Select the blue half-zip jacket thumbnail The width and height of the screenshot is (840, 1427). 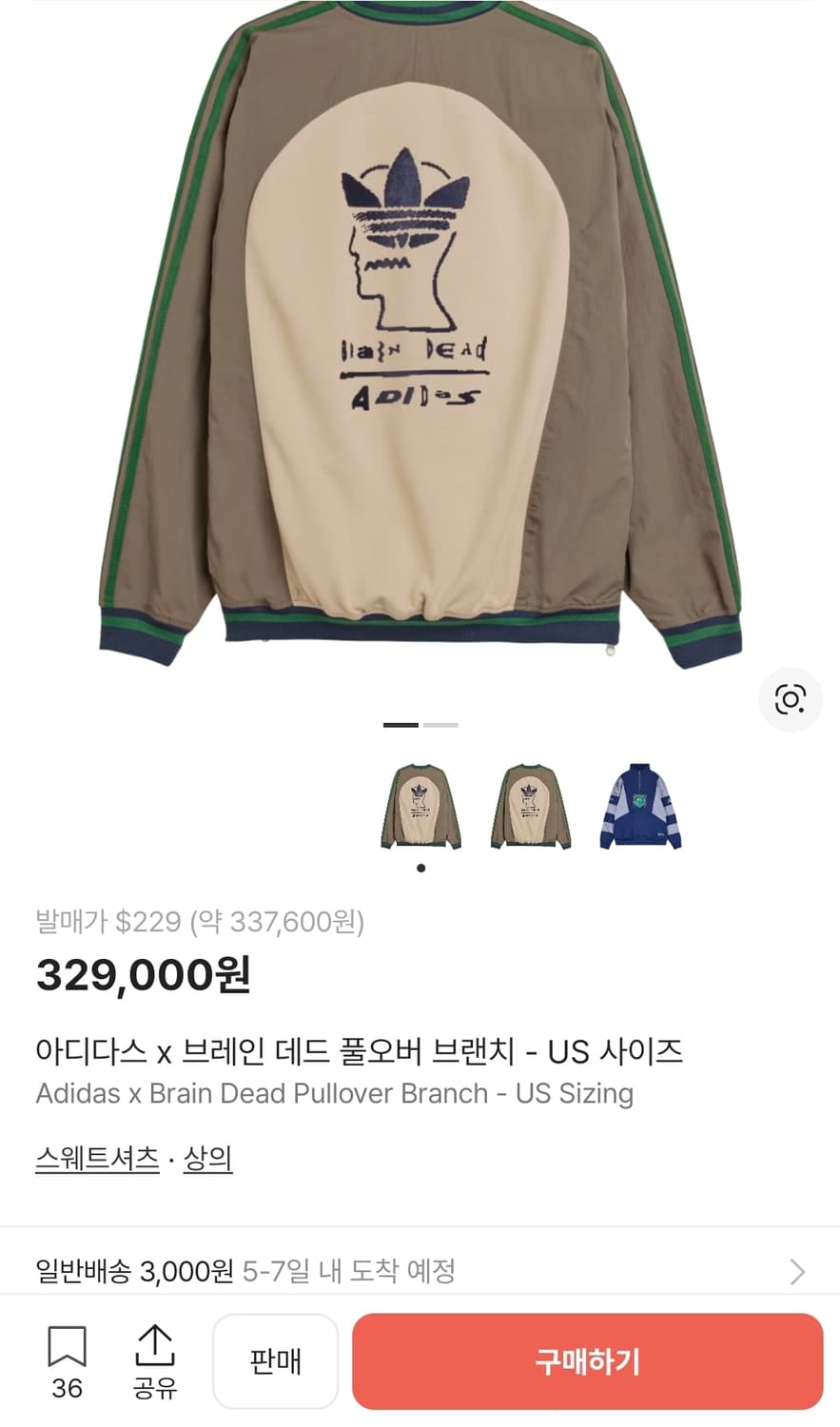click(640, 808)
